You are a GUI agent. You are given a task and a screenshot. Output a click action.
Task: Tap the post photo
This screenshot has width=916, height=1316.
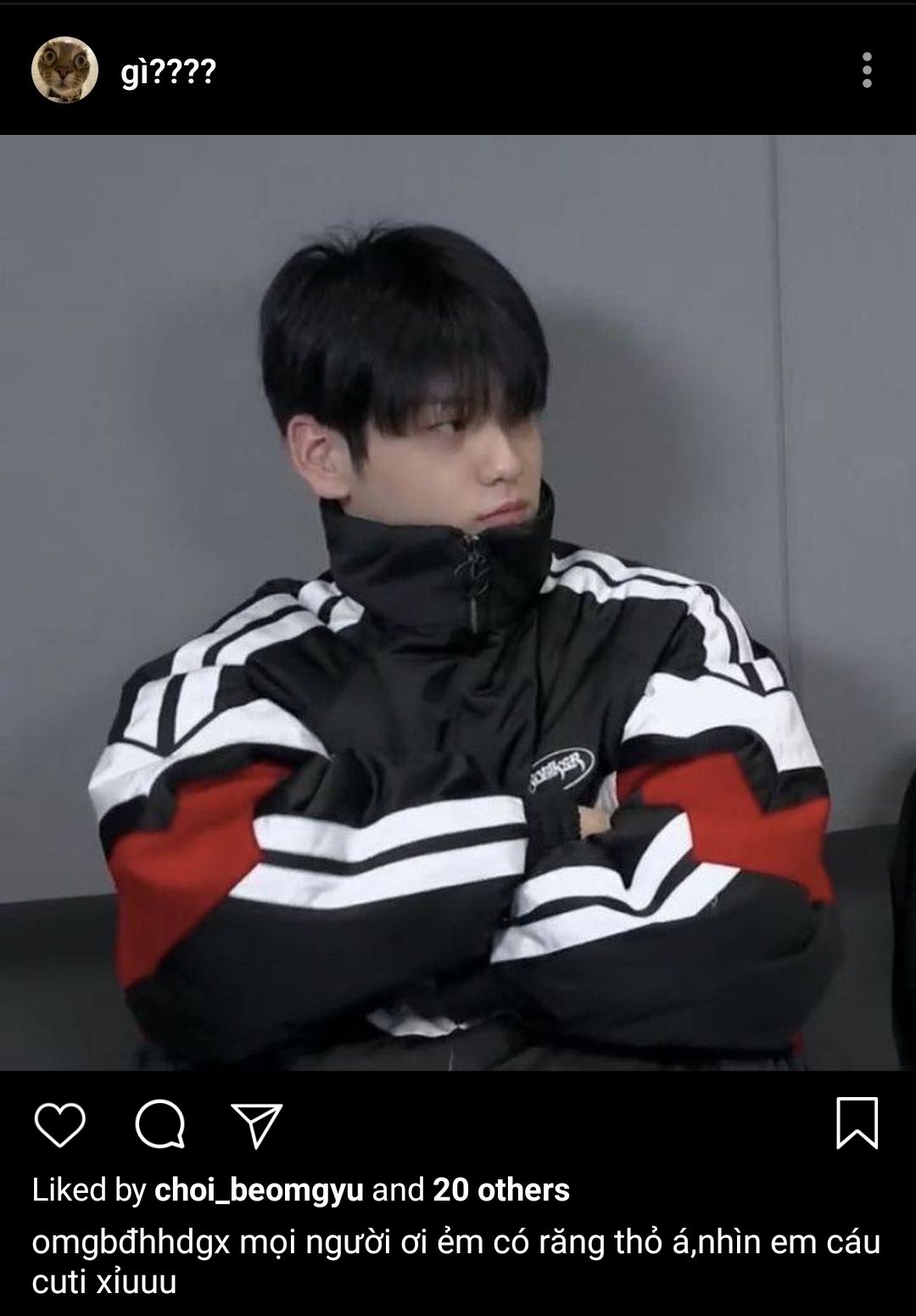[x=458, y=602]
